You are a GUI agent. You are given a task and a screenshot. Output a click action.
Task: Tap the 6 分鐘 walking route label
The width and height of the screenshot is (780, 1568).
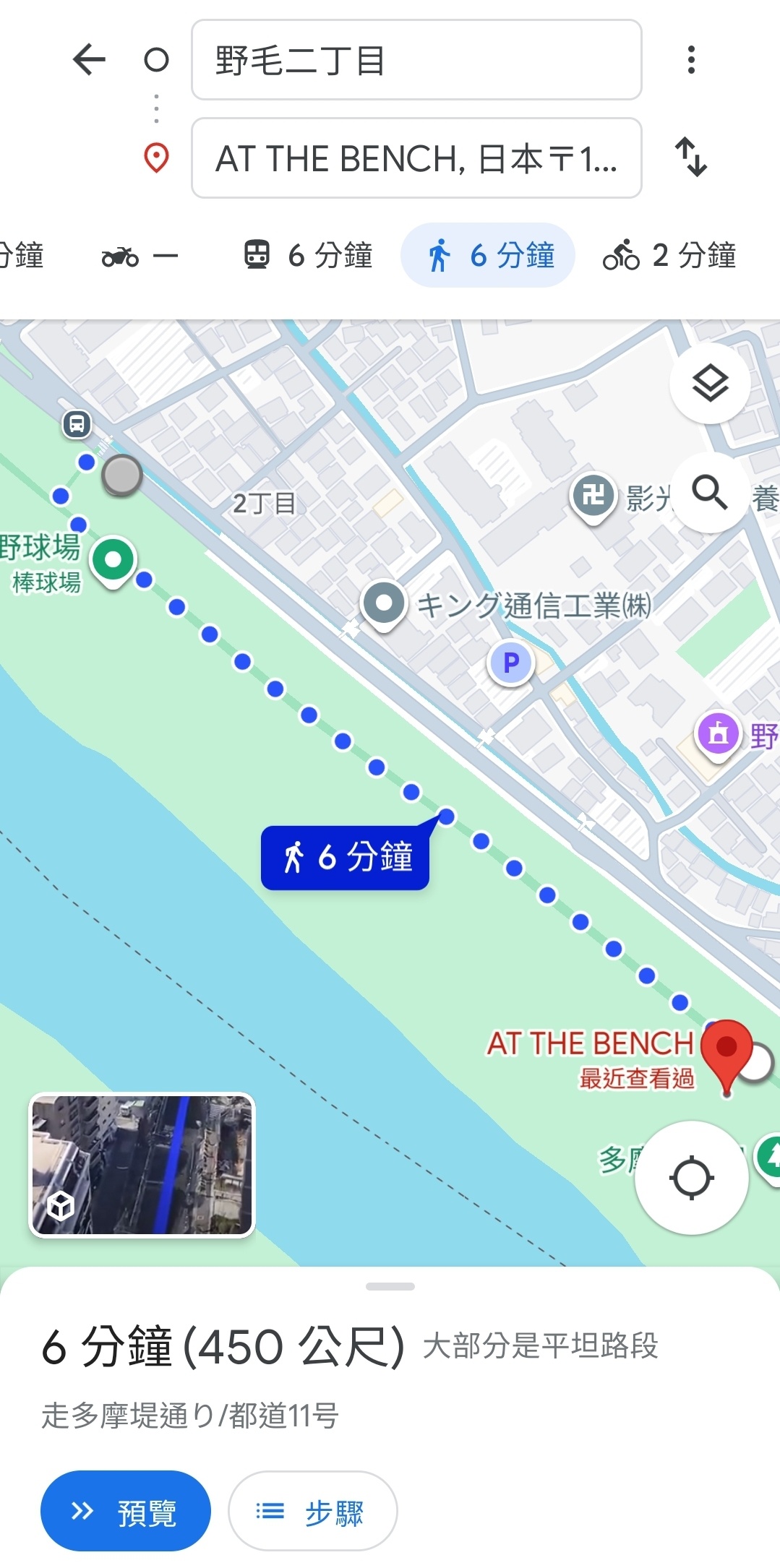345,858
